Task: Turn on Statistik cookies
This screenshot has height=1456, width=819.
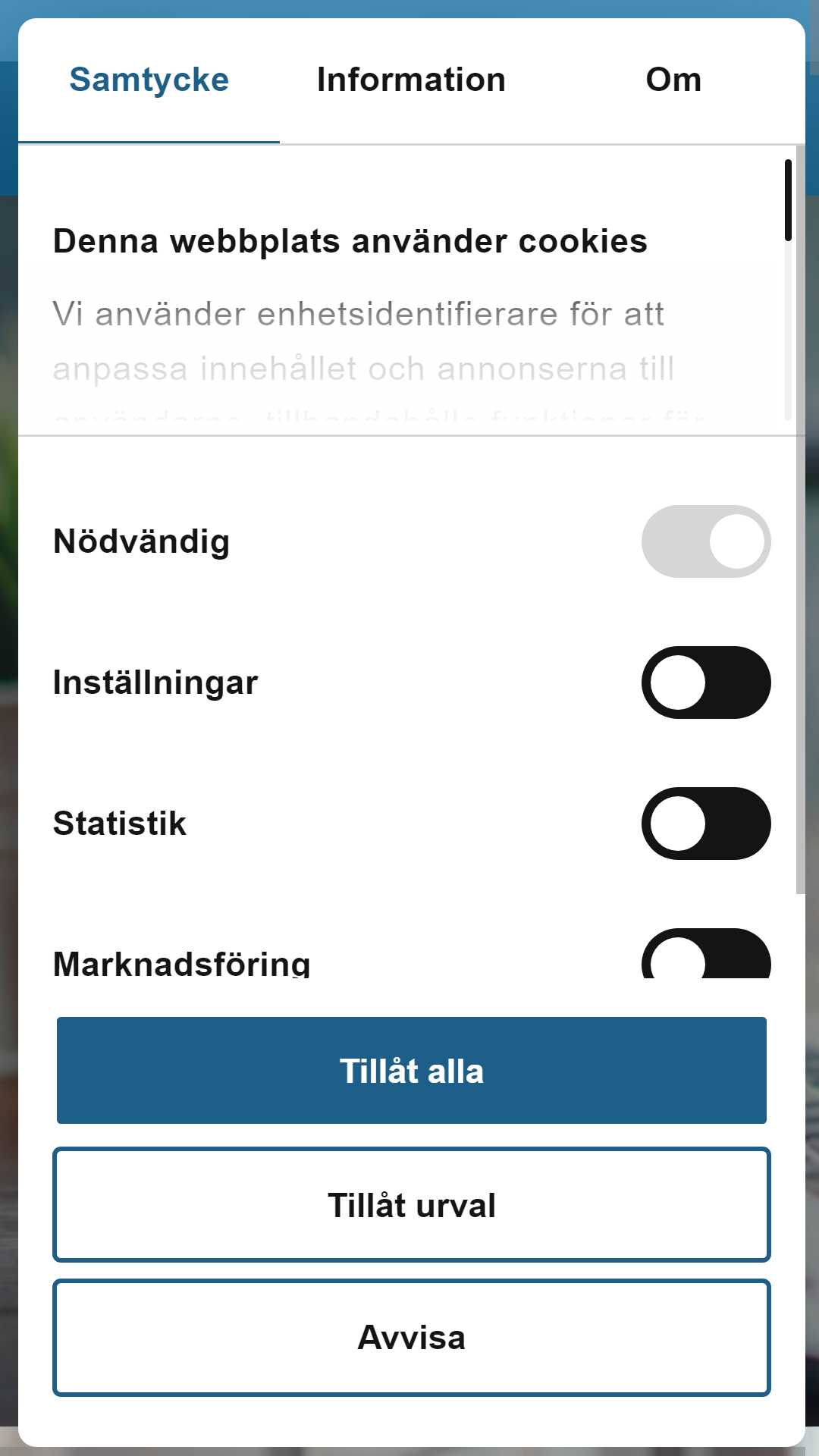Action: 706,824
